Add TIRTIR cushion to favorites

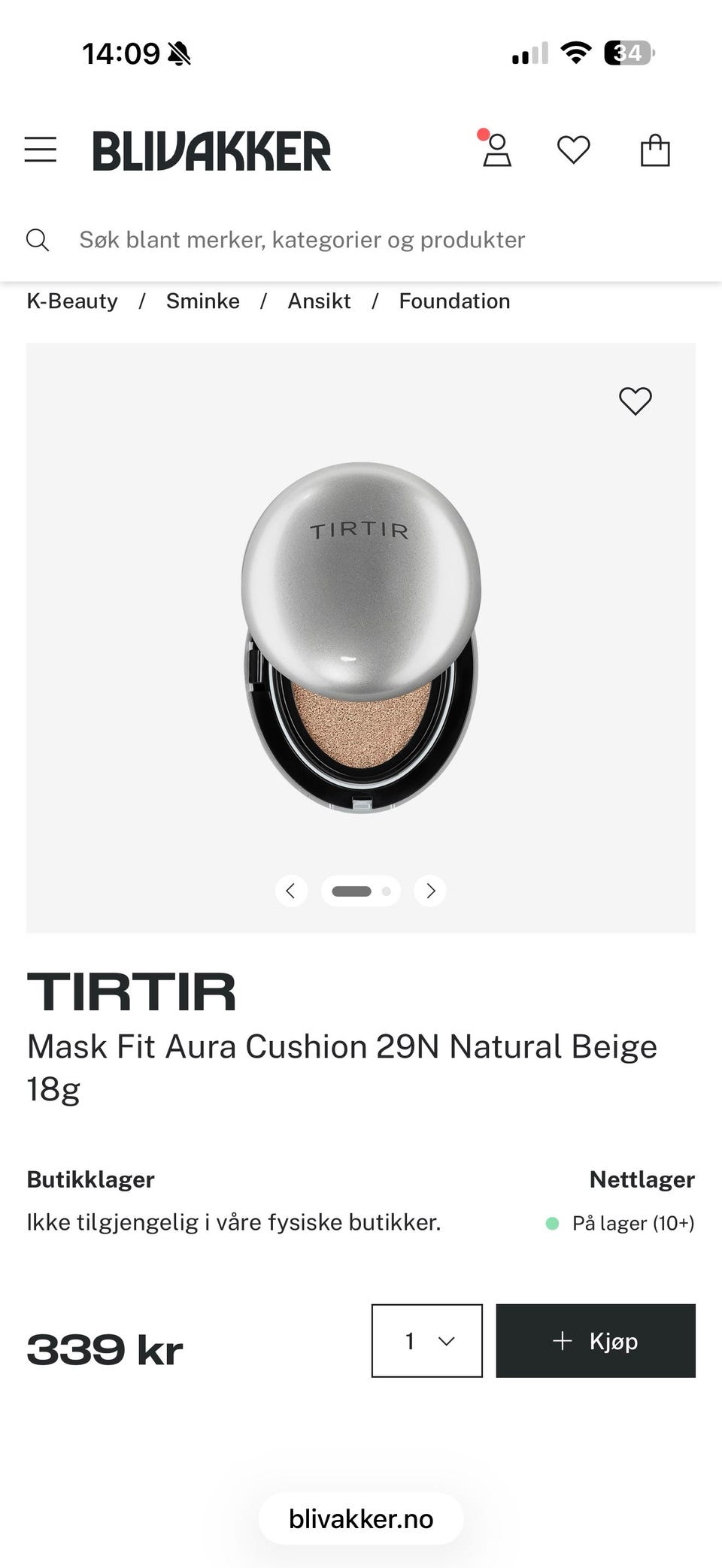point(635,401)
